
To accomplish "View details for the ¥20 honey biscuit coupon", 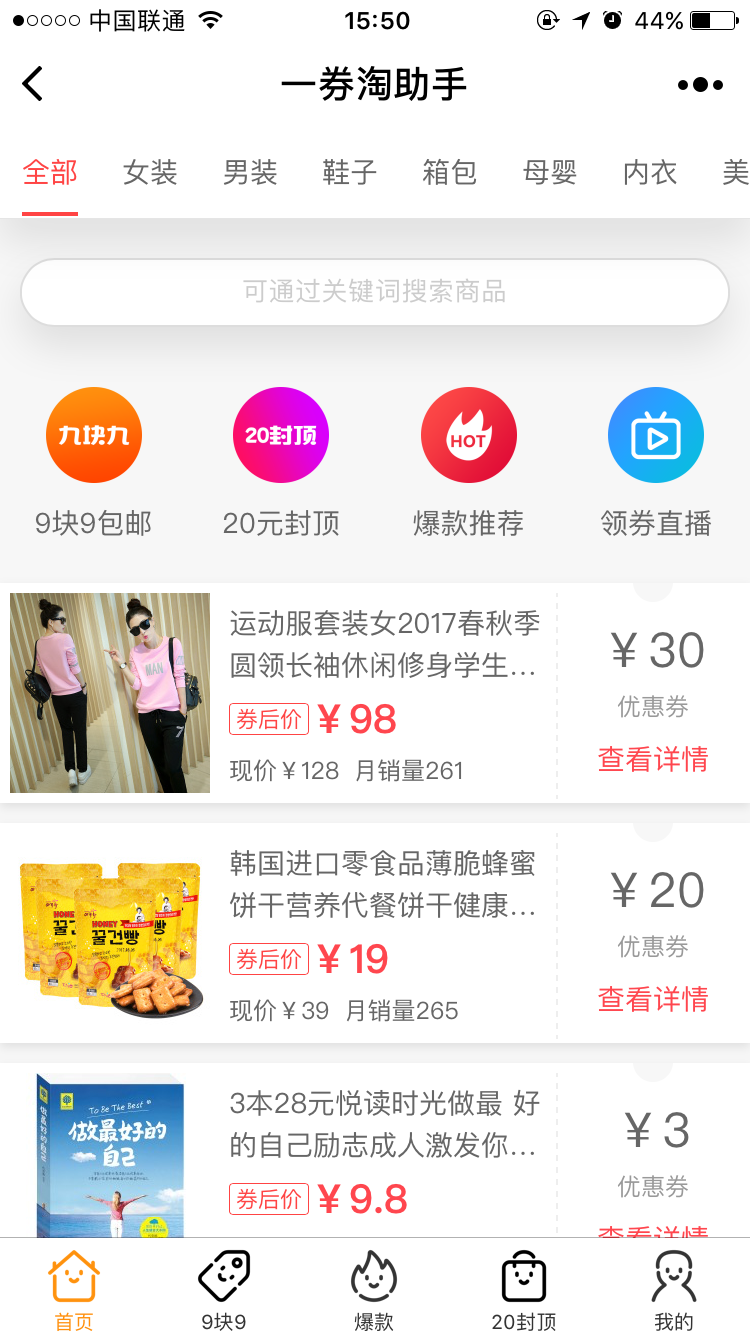I will point(653,999).
